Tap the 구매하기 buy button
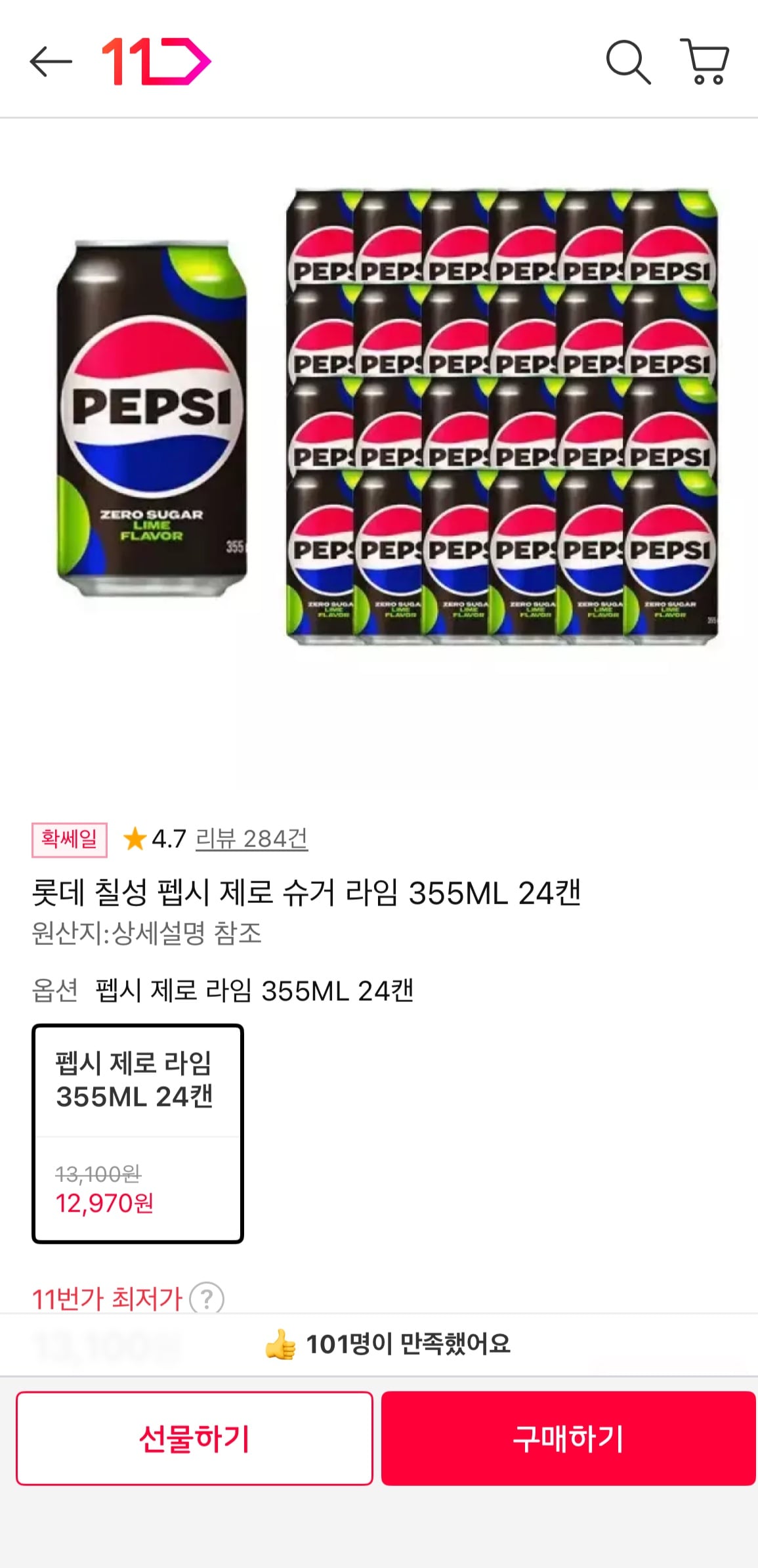This screenshot has height=1568, width=758. click(568, 1439)
